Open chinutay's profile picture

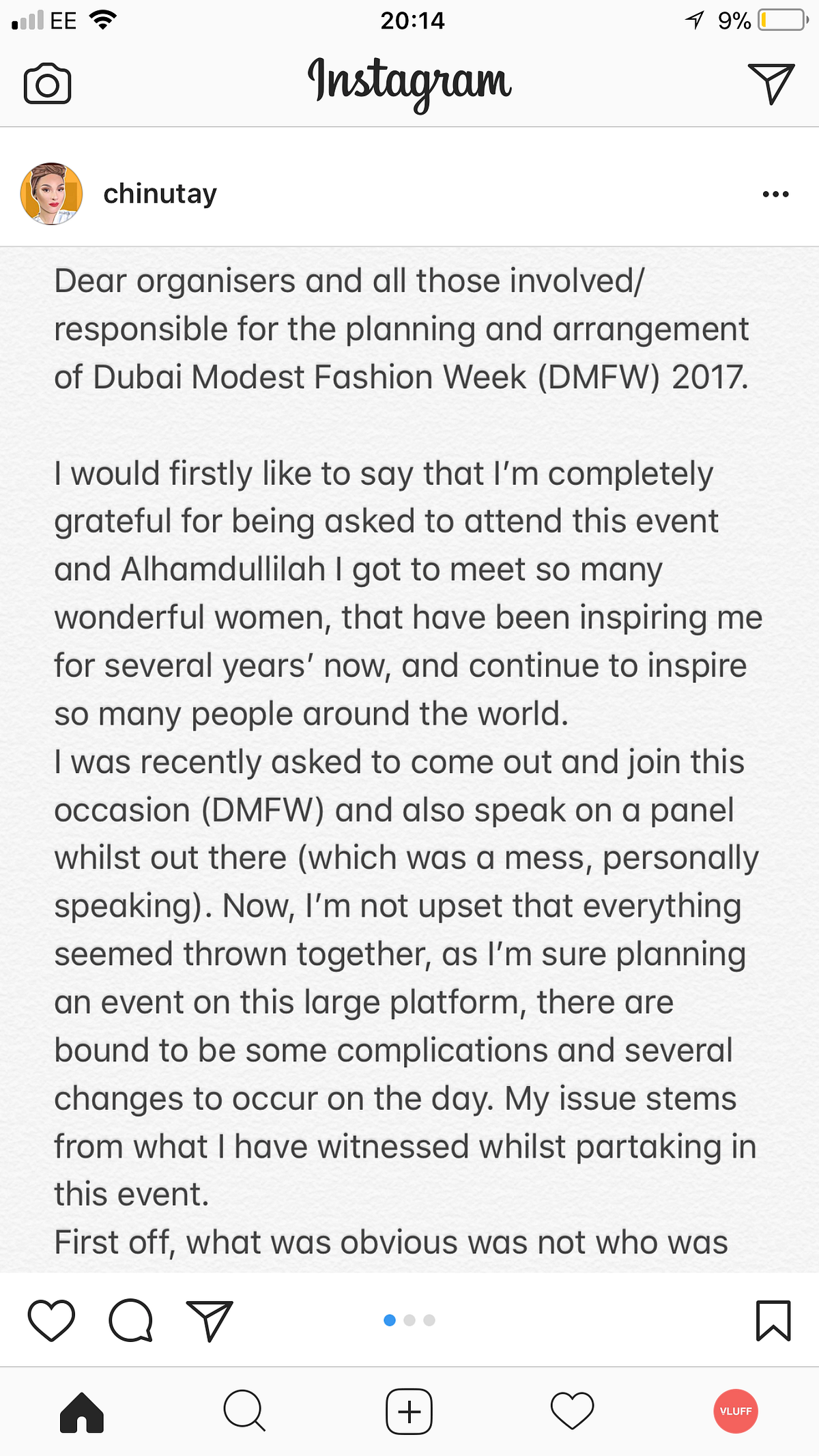51,194
